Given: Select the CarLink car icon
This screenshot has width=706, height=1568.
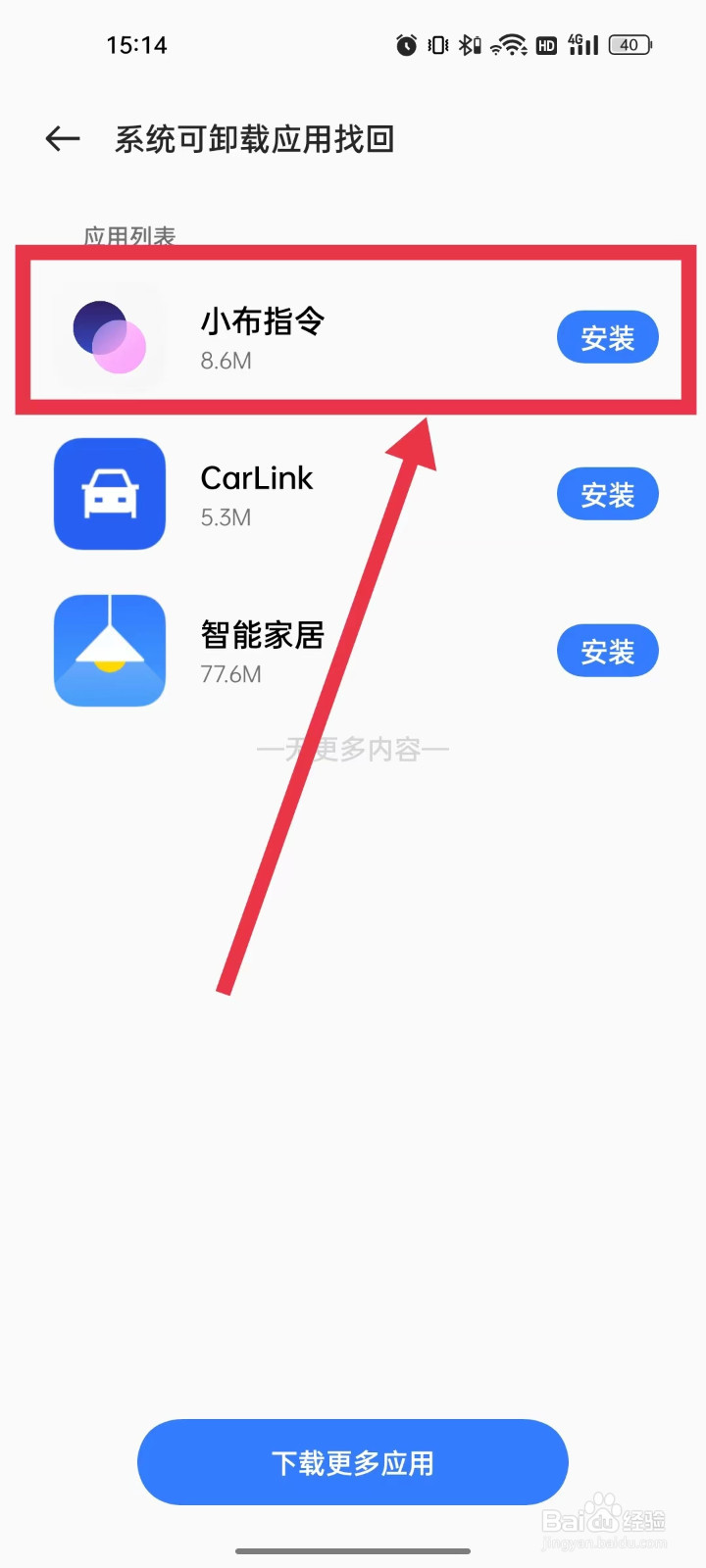Looking at the screenshot, I should [x=109, y=494].
